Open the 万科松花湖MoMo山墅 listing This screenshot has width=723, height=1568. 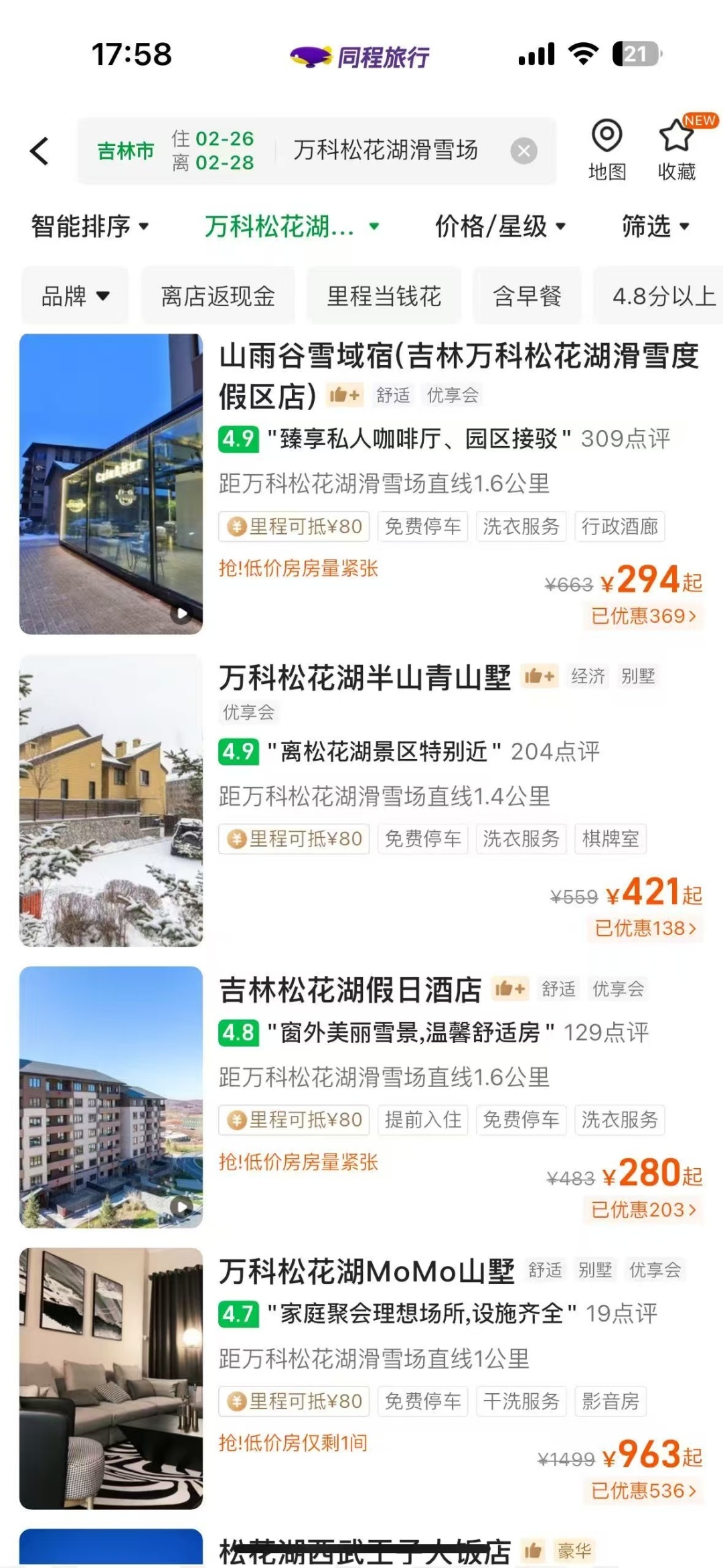[x=367, y=1271]
